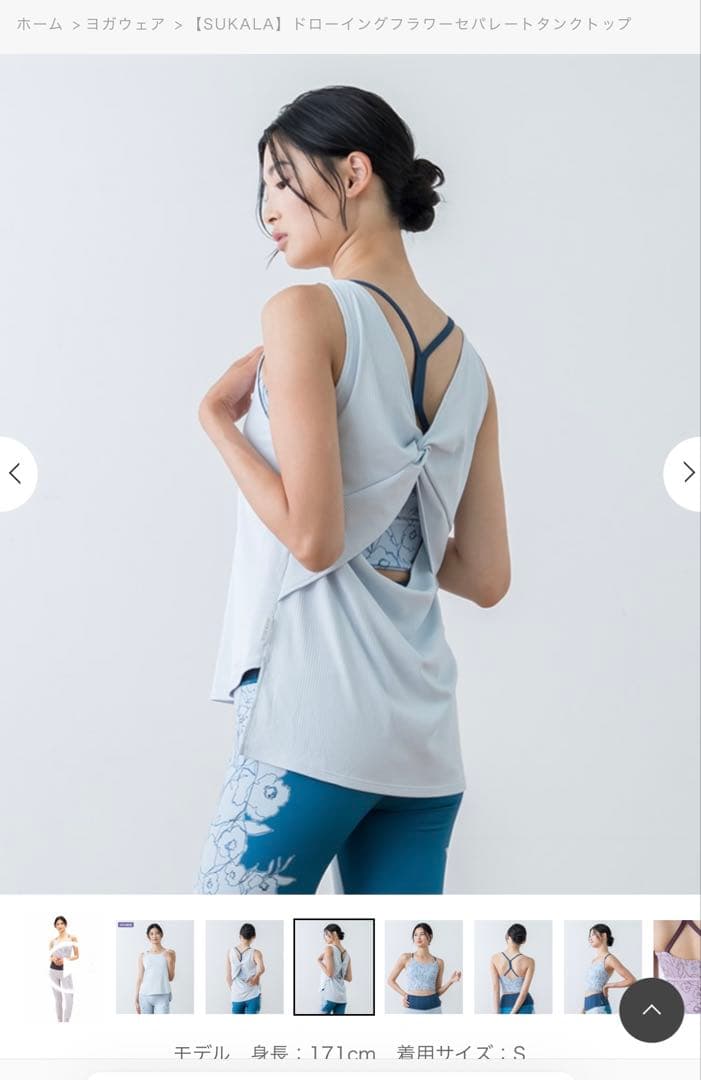Open the front view floral bra top thumbnail
This screenshot has width=701, height=1080.
point(423,967)
